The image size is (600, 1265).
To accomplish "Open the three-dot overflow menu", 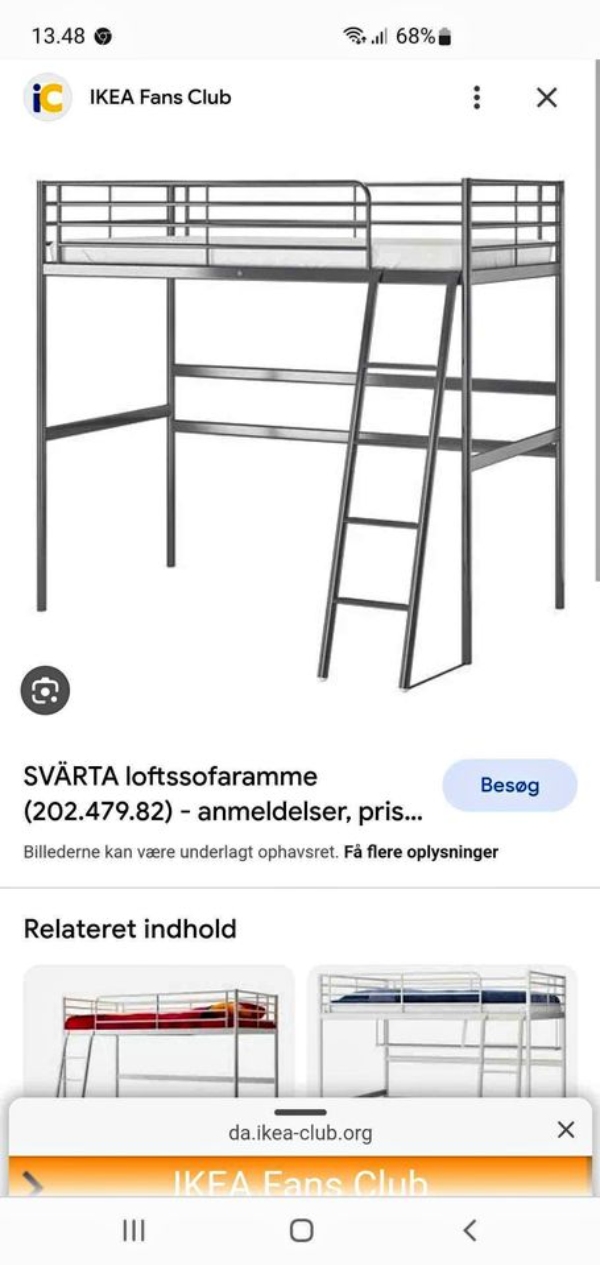I will click(477, 97).
